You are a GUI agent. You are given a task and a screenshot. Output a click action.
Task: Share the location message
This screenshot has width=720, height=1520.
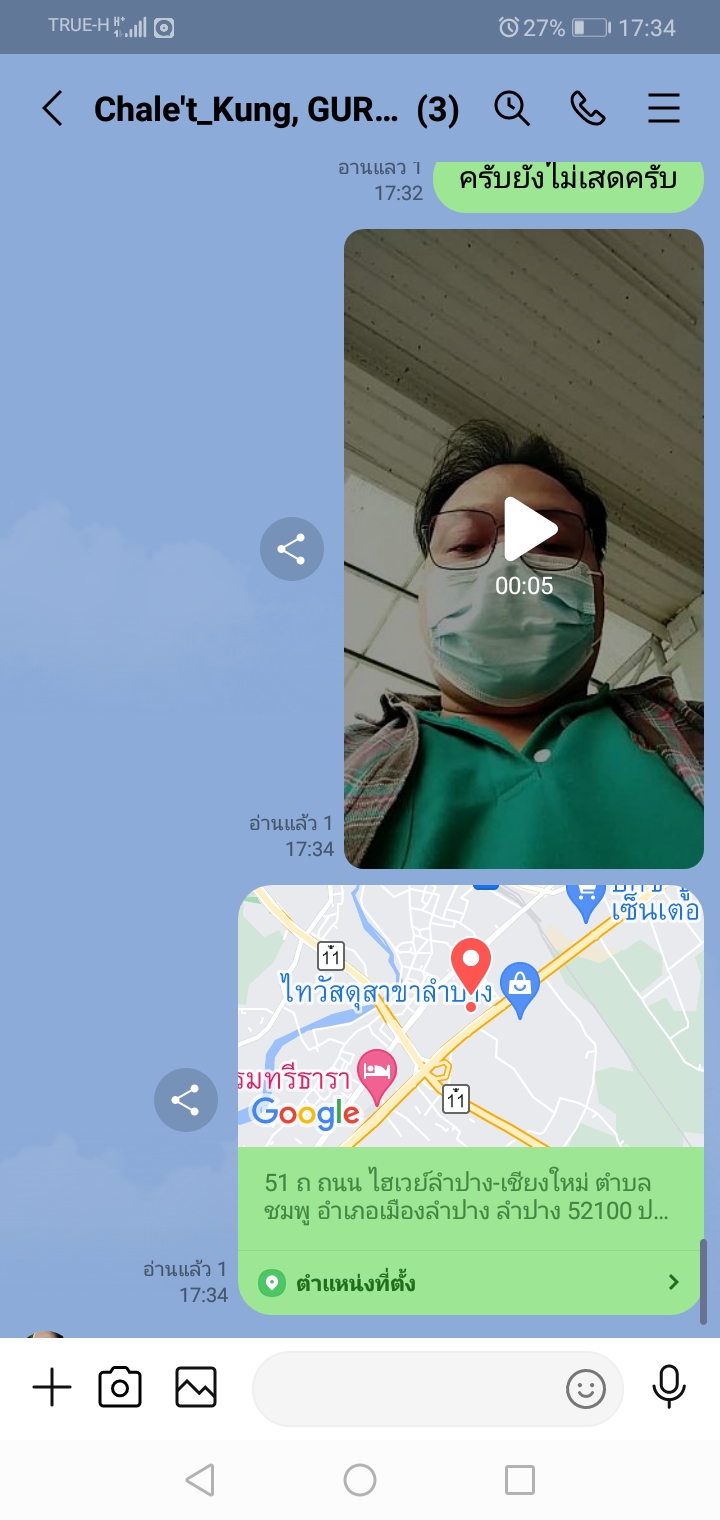[185, 1100]
